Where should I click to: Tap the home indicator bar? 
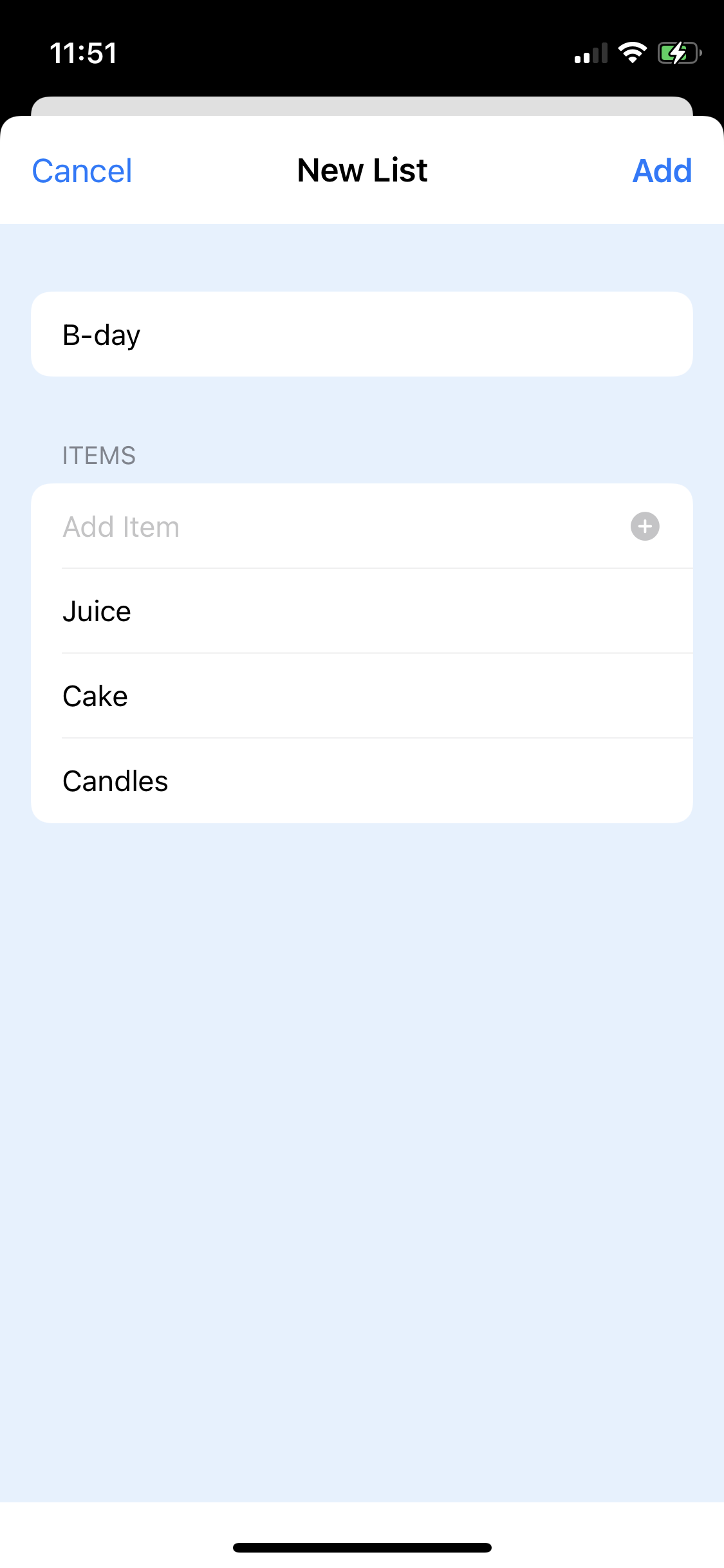point(362,1548)
